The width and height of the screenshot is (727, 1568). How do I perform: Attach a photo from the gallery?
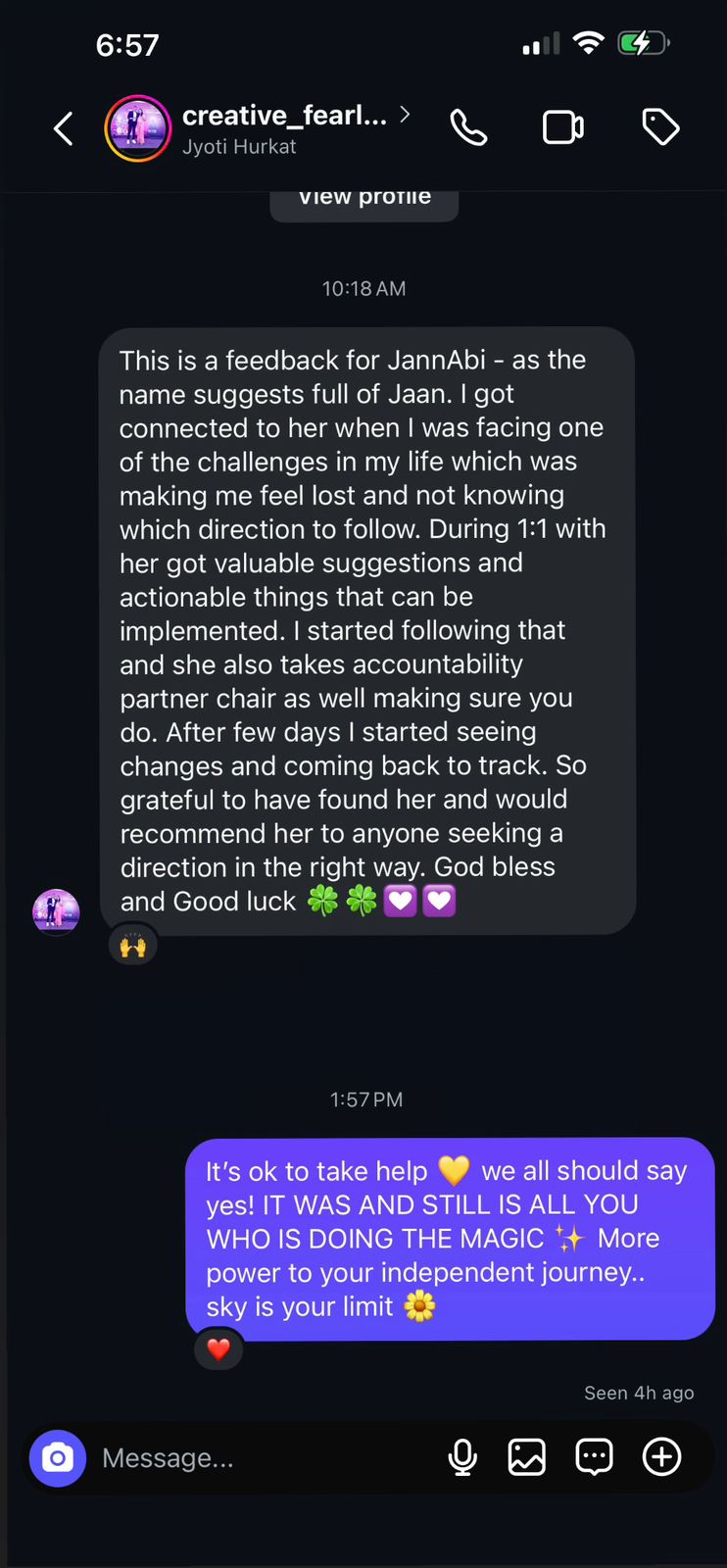point(527,1457)
